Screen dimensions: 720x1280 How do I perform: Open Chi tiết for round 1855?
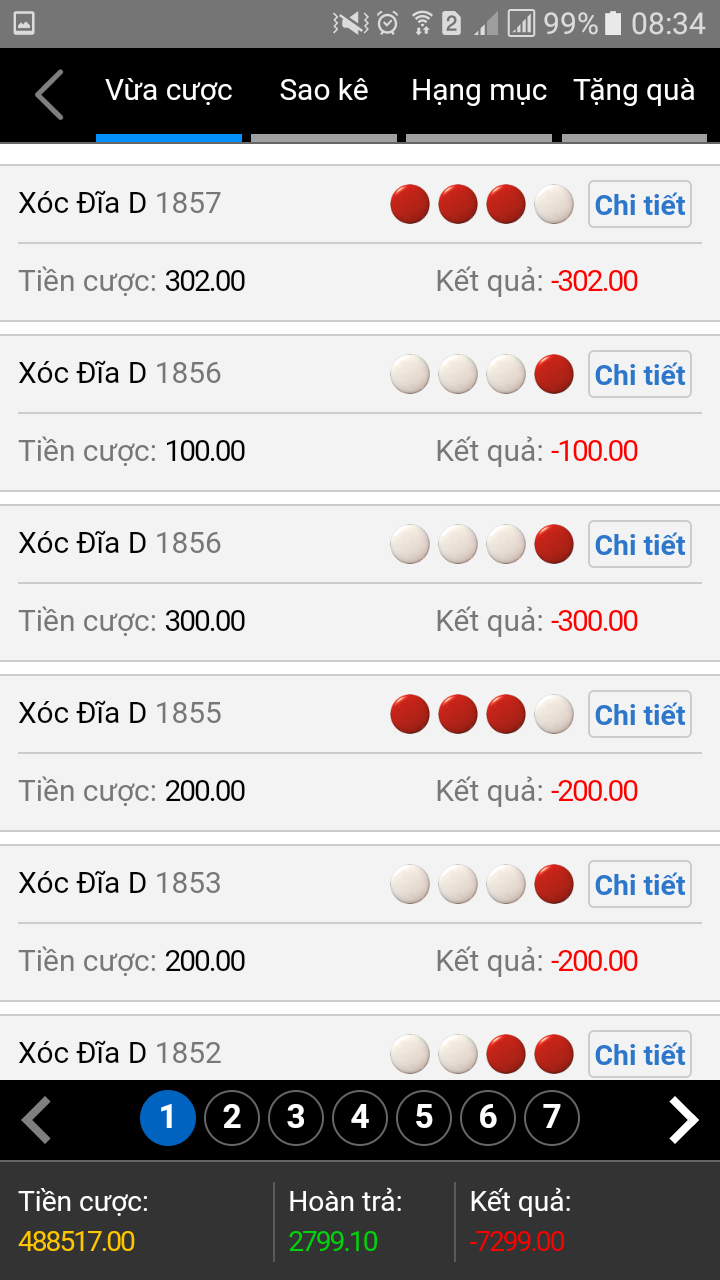coord(640,715)
